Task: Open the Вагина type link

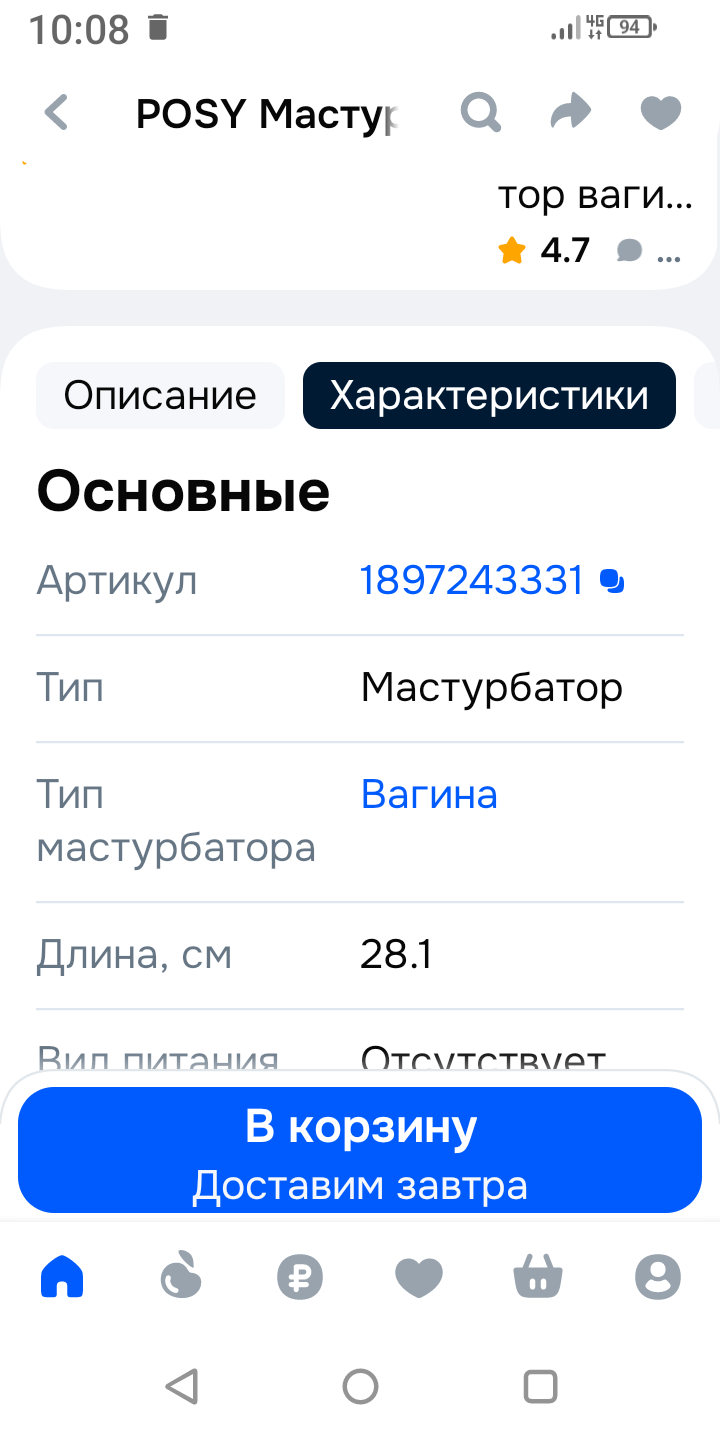Action: (x=429, y=795)
